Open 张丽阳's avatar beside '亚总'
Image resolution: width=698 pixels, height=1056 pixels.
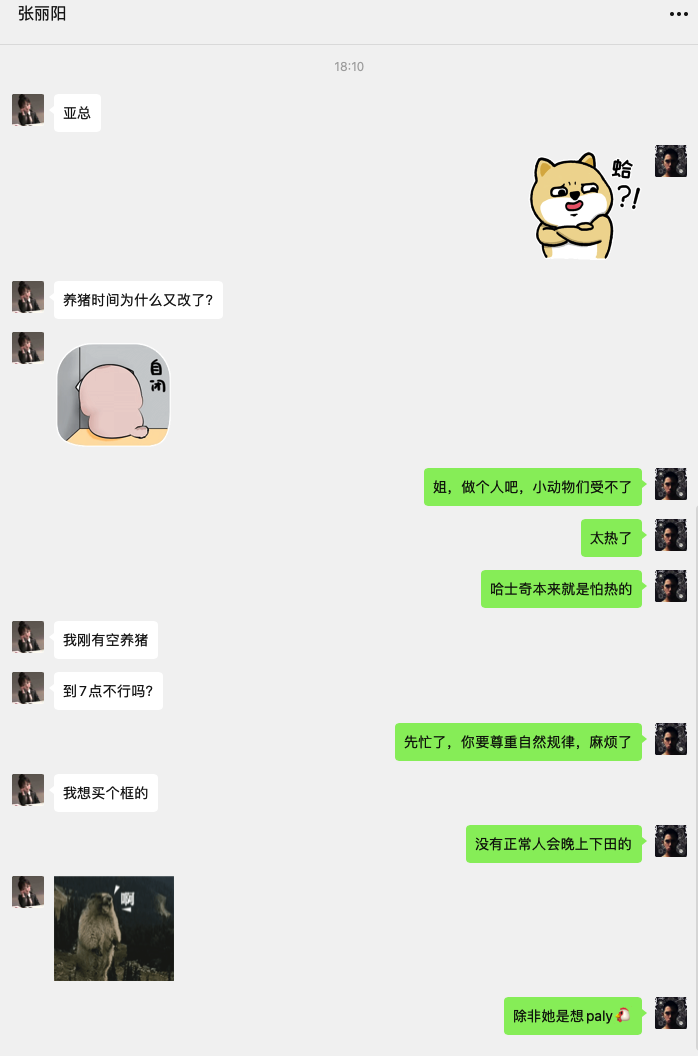click(x=28, y=110)
